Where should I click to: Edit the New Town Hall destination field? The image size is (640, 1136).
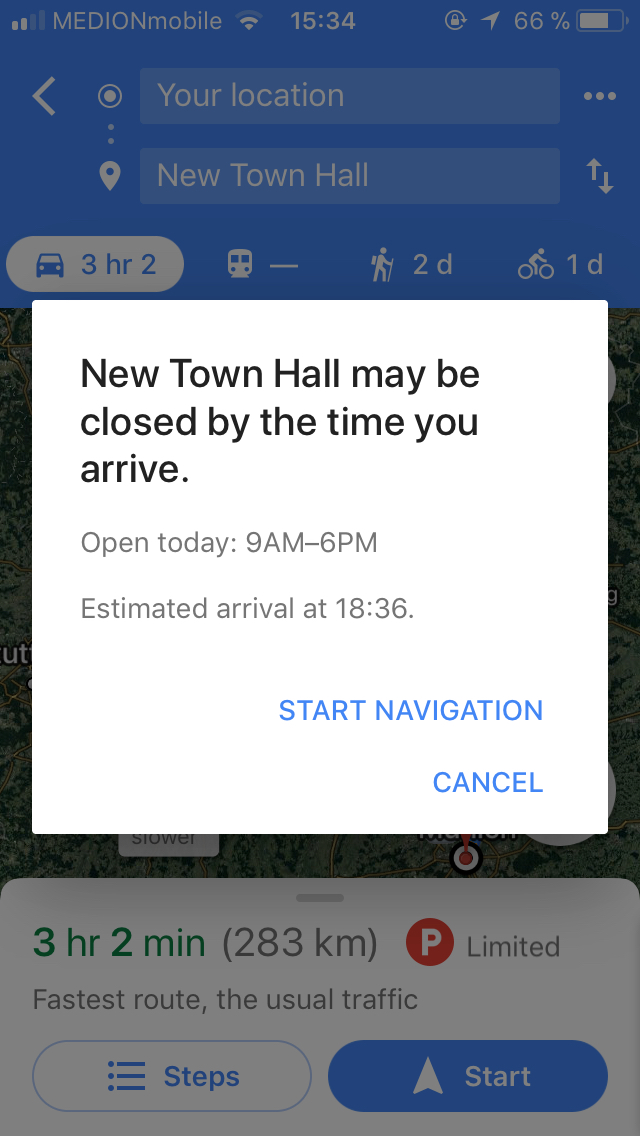350,175
